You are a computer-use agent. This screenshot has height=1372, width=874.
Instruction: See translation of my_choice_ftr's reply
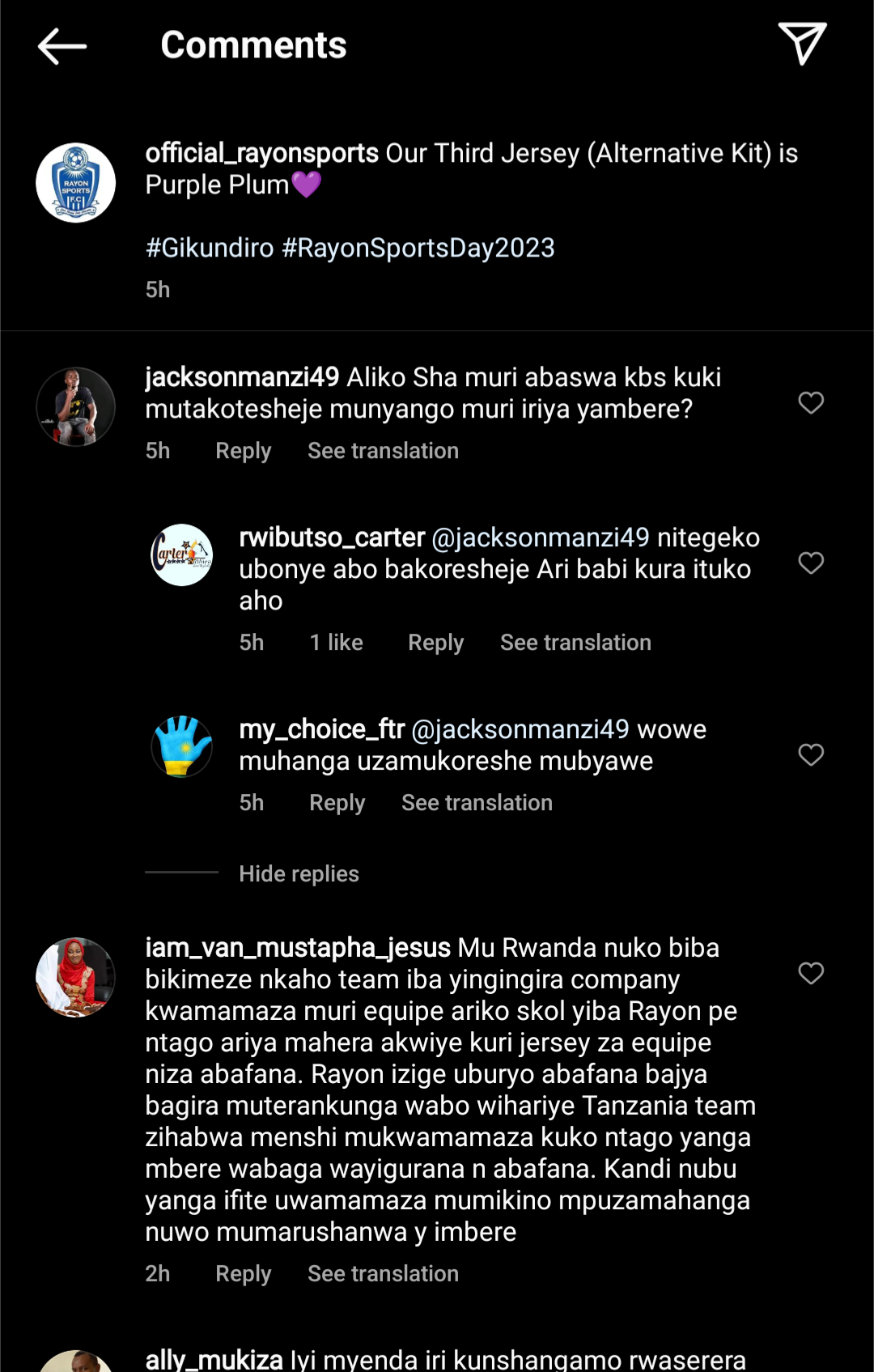pos(477,803)
